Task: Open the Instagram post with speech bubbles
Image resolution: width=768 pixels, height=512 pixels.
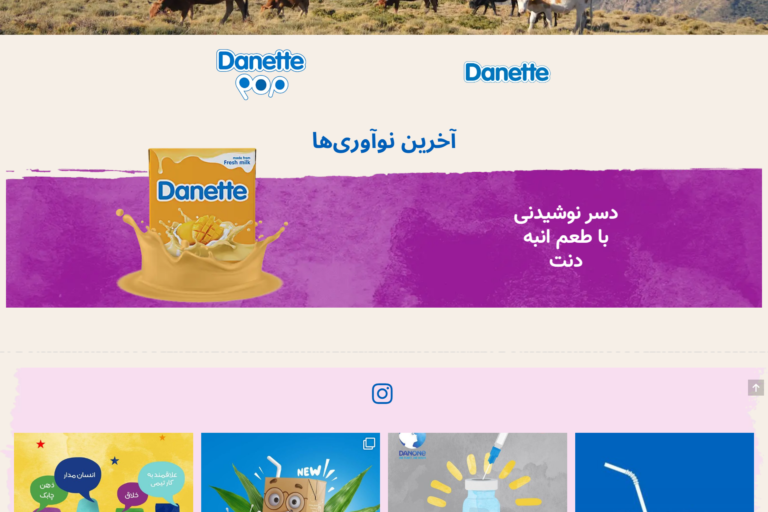Action: coord(104,472)
